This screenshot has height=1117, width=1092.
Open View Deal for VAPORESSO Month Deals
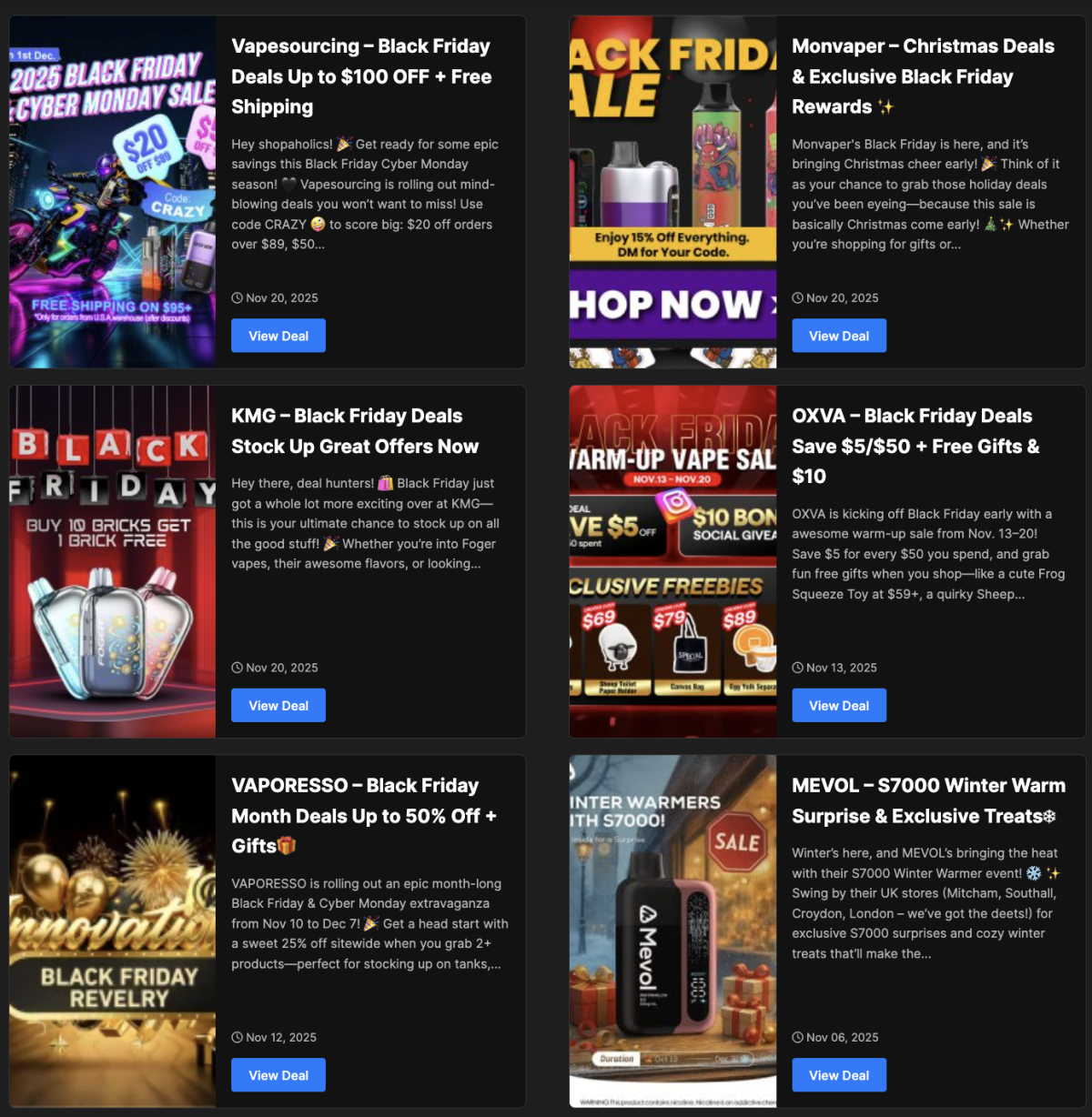coord(278,1075)
